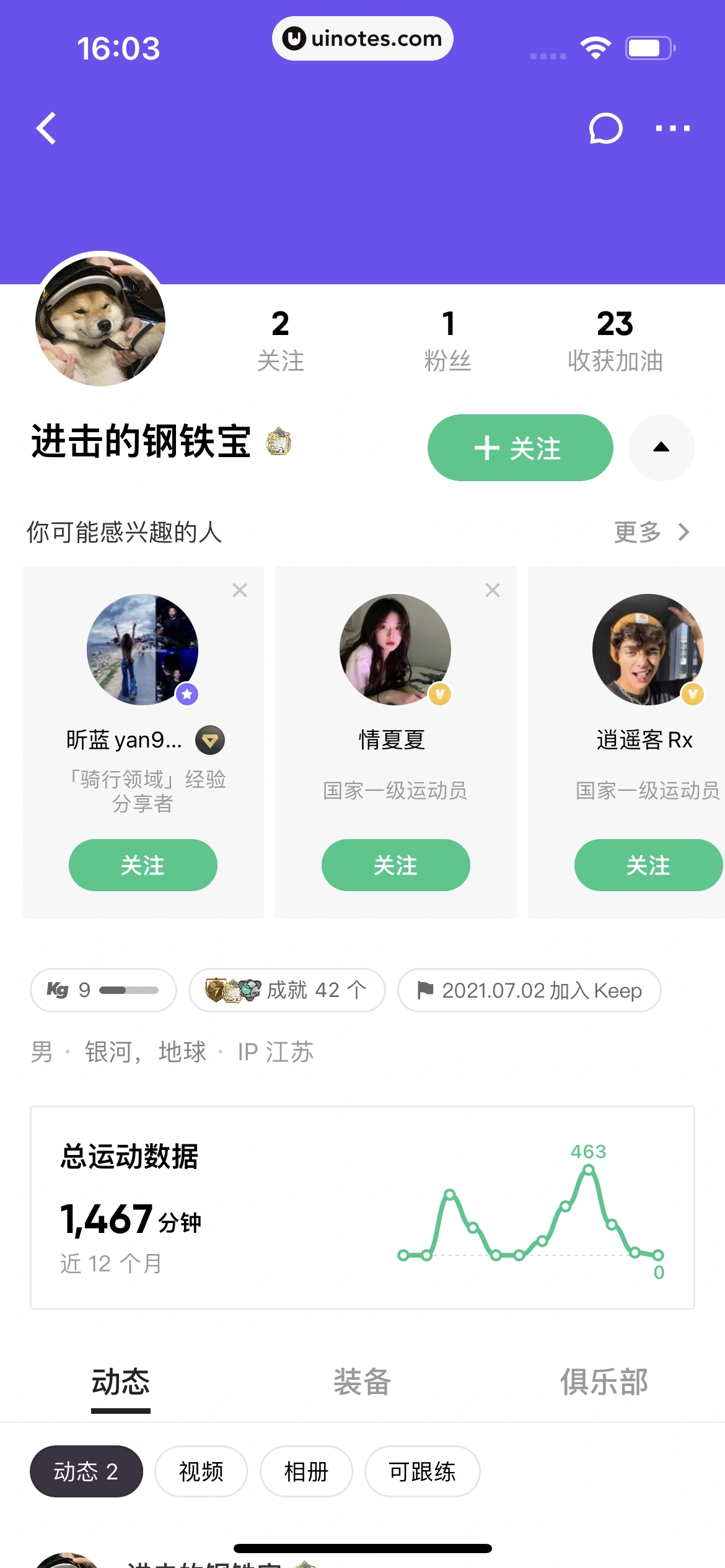Tap 关注 to follow 进击的钢铁宝

520,447
